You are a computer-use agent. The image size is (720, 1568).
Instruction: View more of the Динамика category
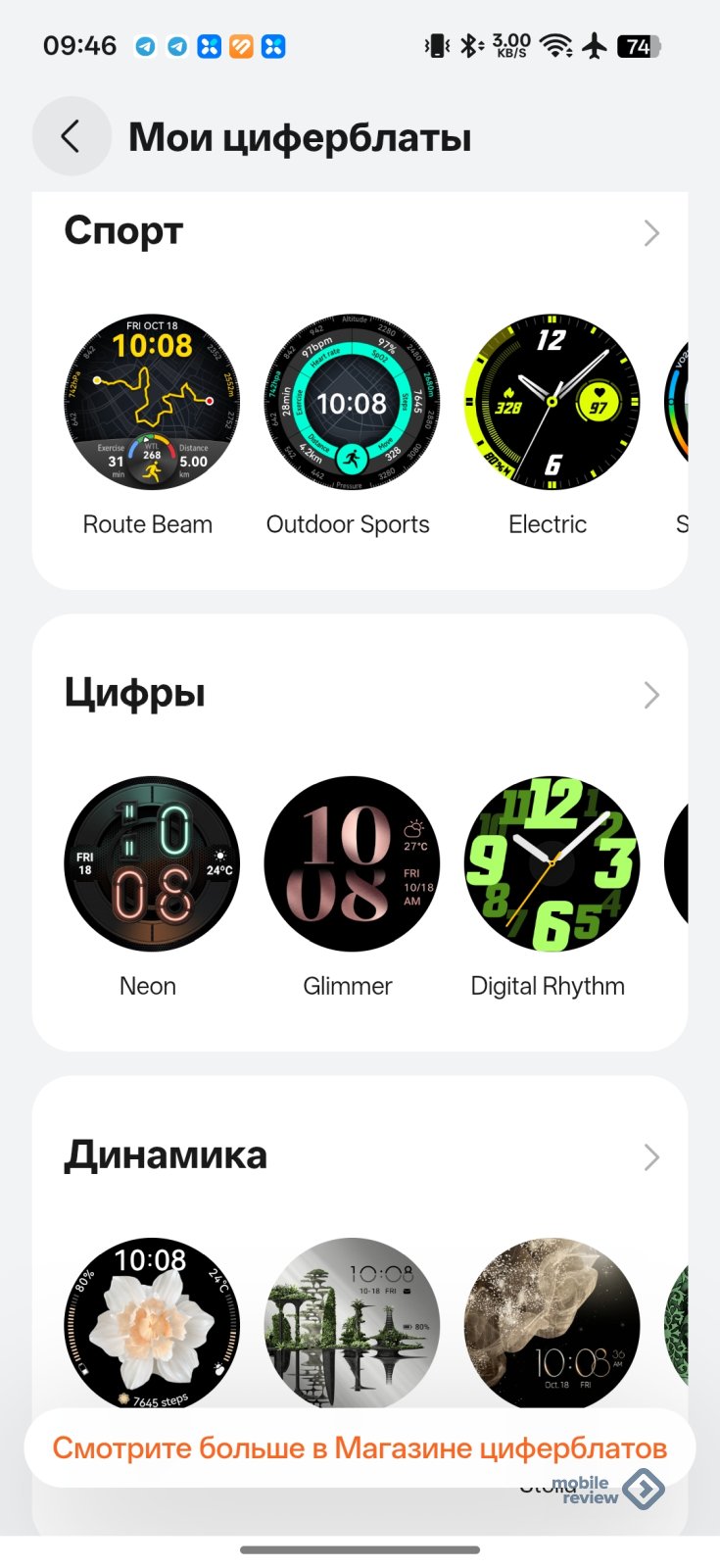point(651,1157)
